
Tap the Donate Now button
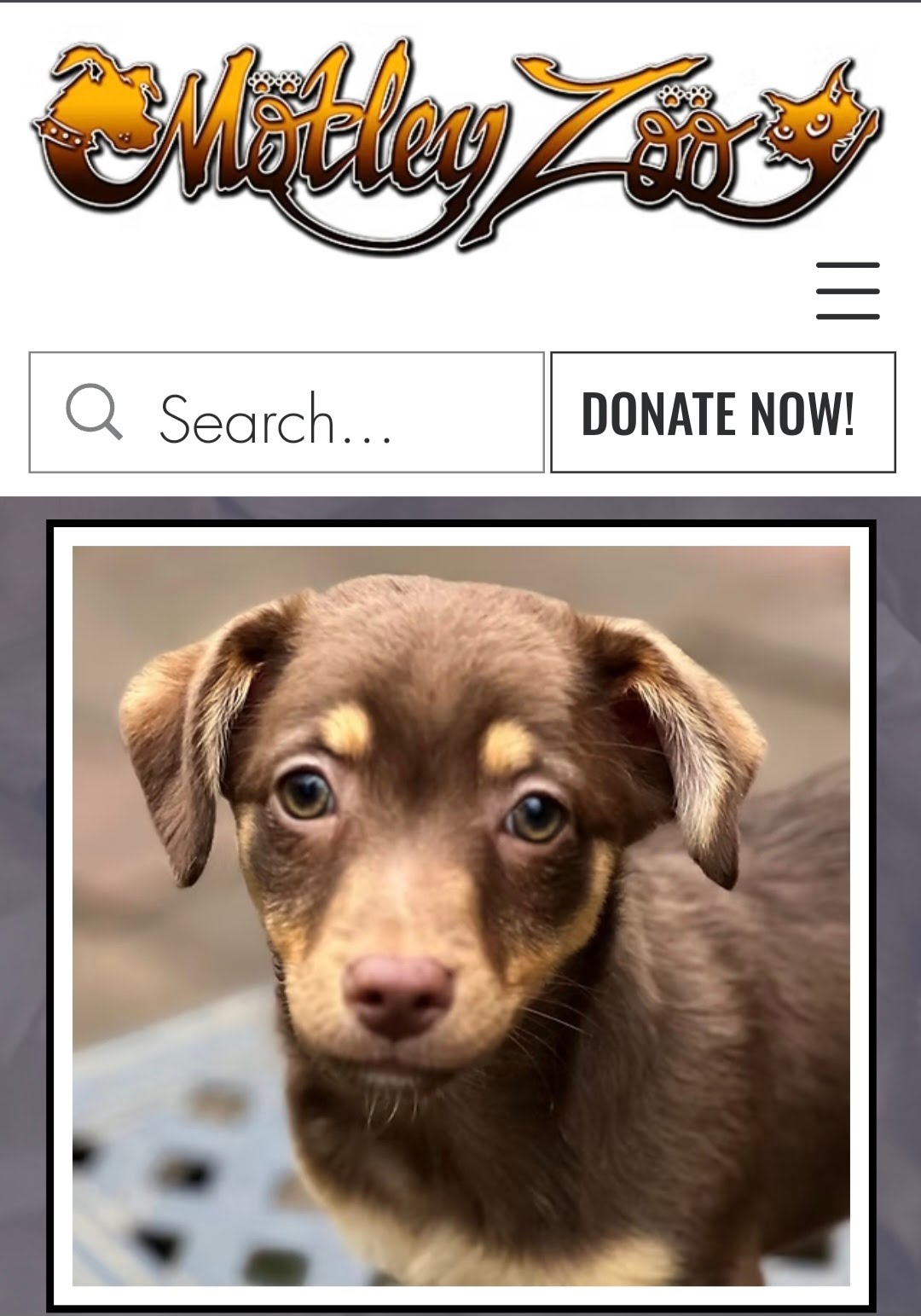point(722,413)
